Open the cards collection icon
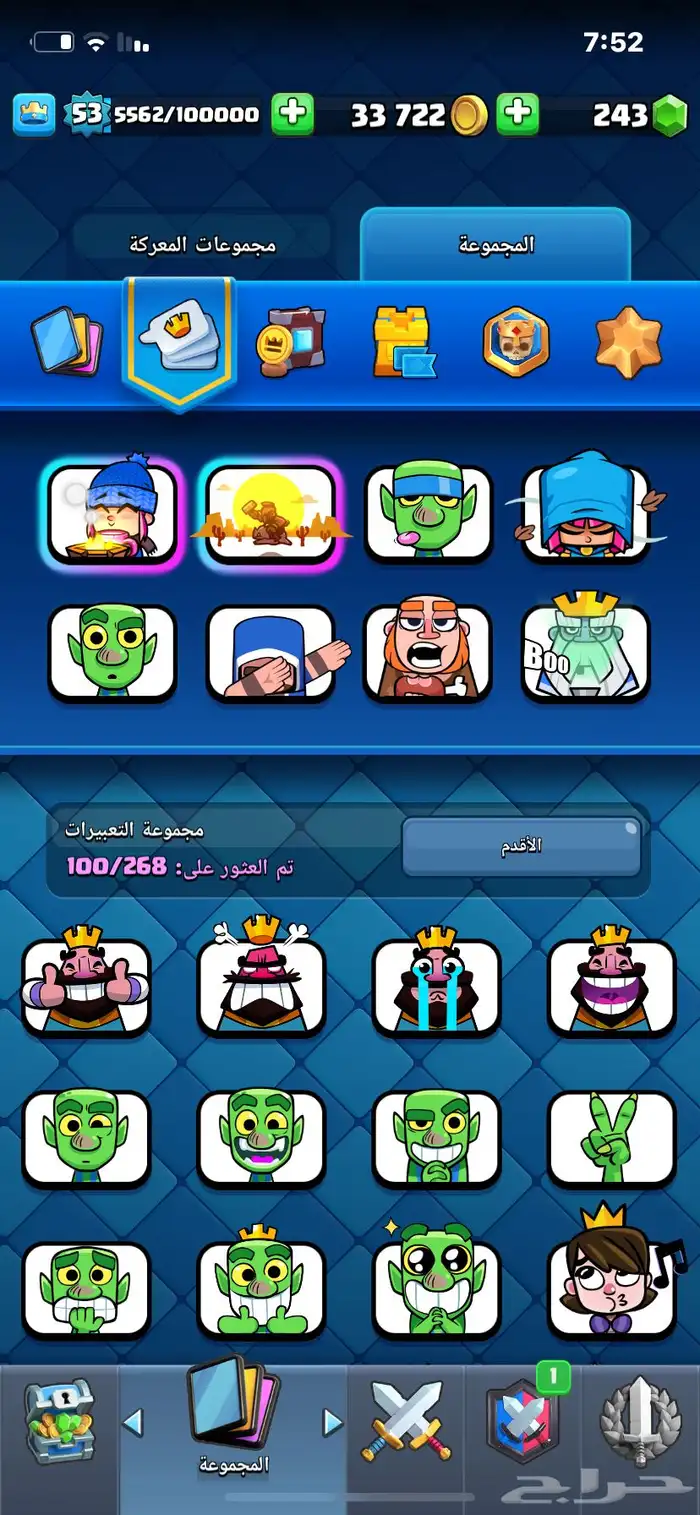 pyautogui.click(x=66, y=343)
